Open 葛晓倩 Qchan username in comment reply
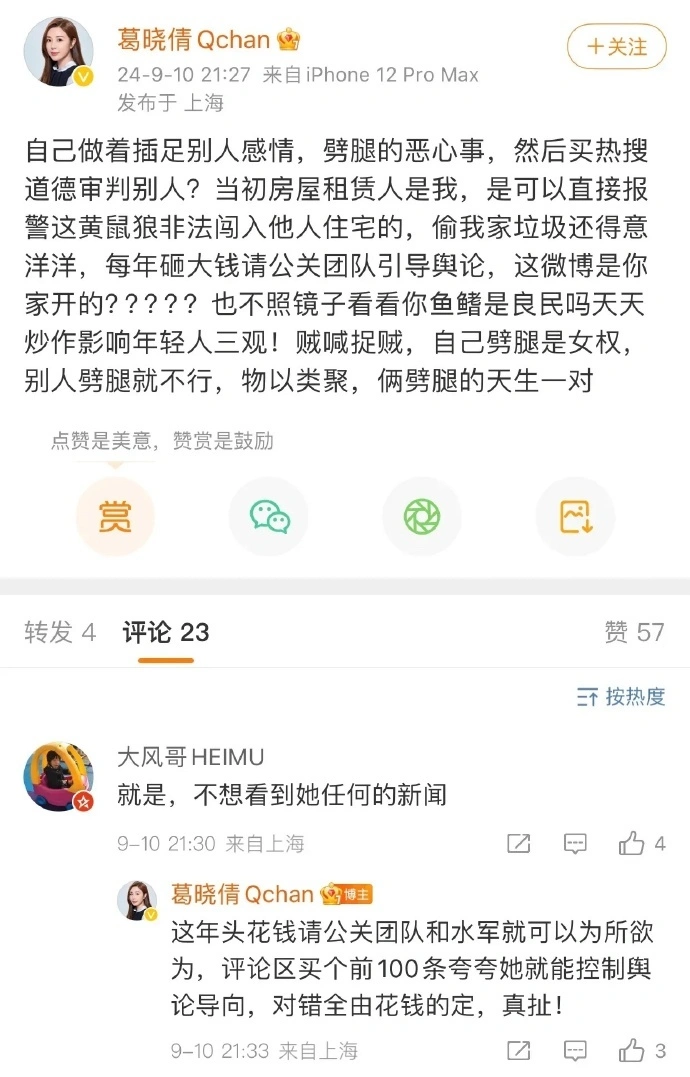Image resolution: width=690 pixels, height=1077 pixels. click(x=242, y=893)
